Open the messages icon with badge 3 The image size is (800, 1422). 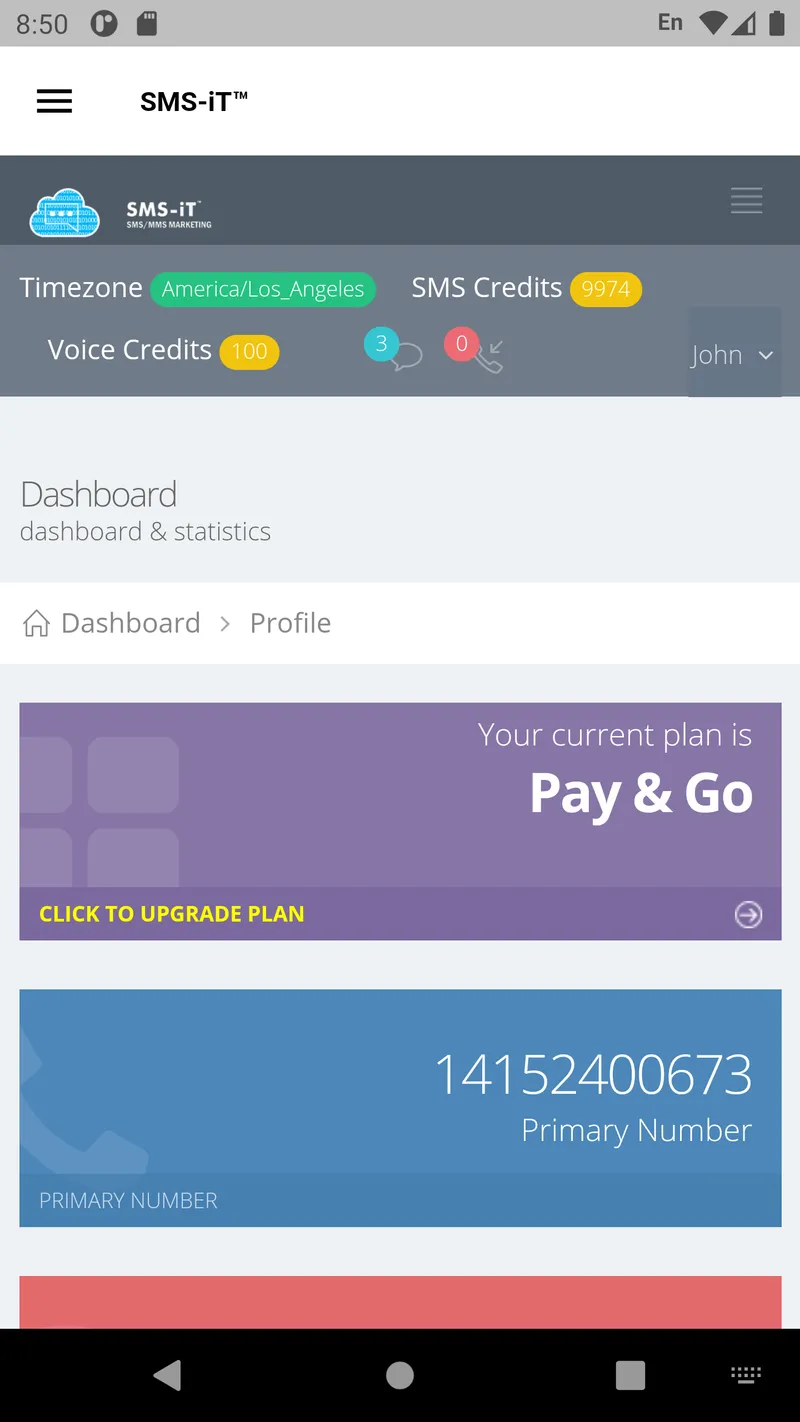(x=394, y=350)
